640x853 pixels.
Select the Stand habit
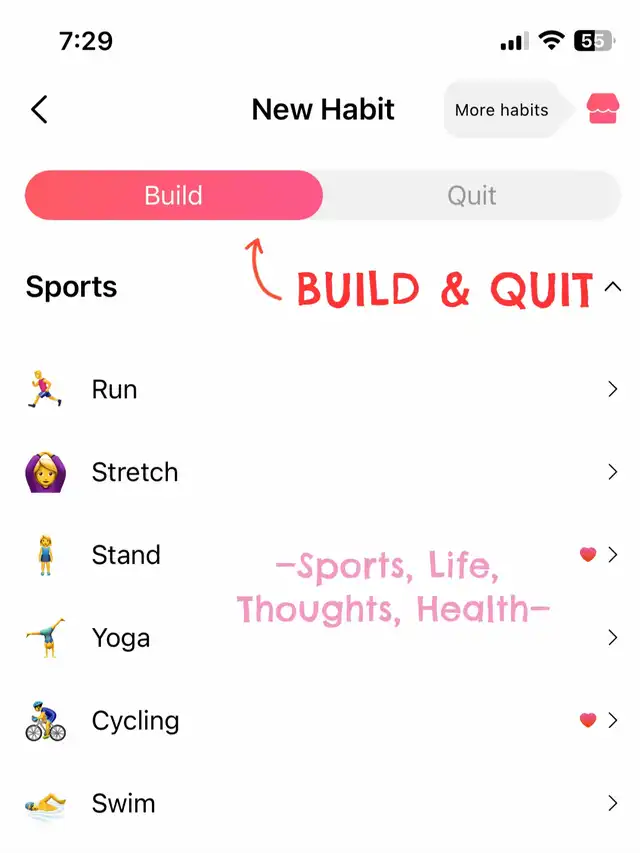pos(320,555)
